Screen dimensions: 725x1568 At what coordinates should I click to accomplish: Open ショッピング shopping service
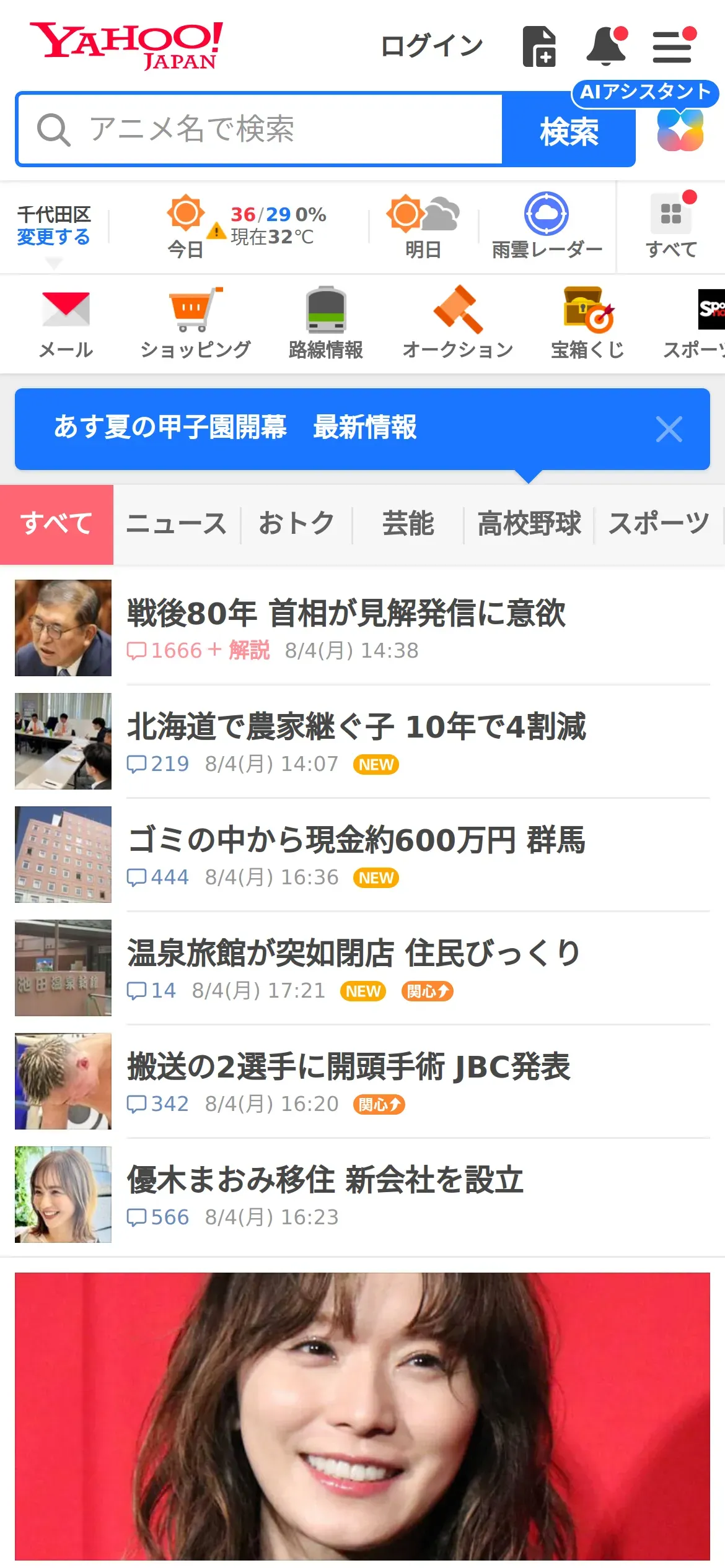point(195,323)
